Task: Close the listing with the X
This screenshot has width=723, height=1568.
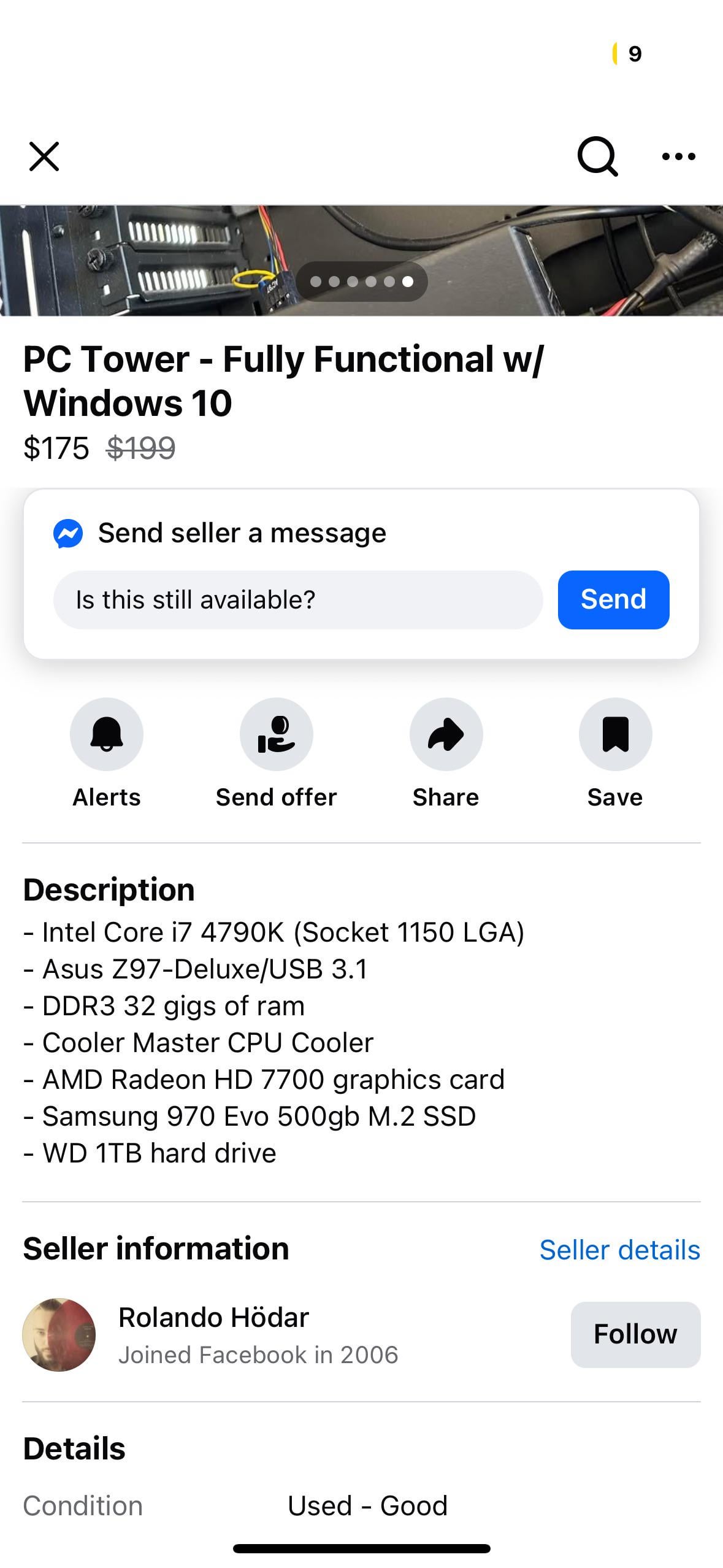Action: [x=44, y=156]
